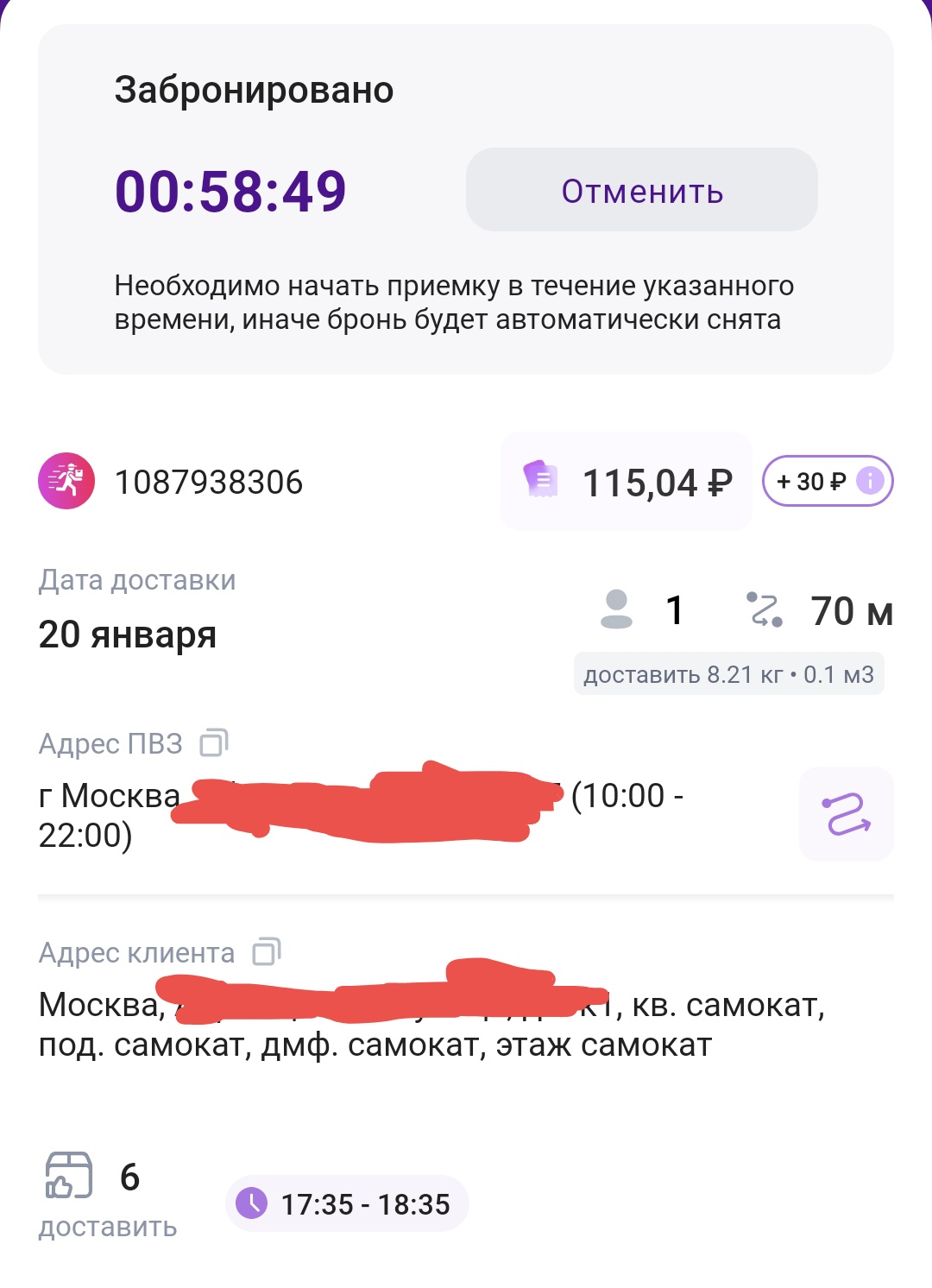932x1288 pixels.
Task: Open the +30 ₽ bonus info
Action: pos(869,481)
